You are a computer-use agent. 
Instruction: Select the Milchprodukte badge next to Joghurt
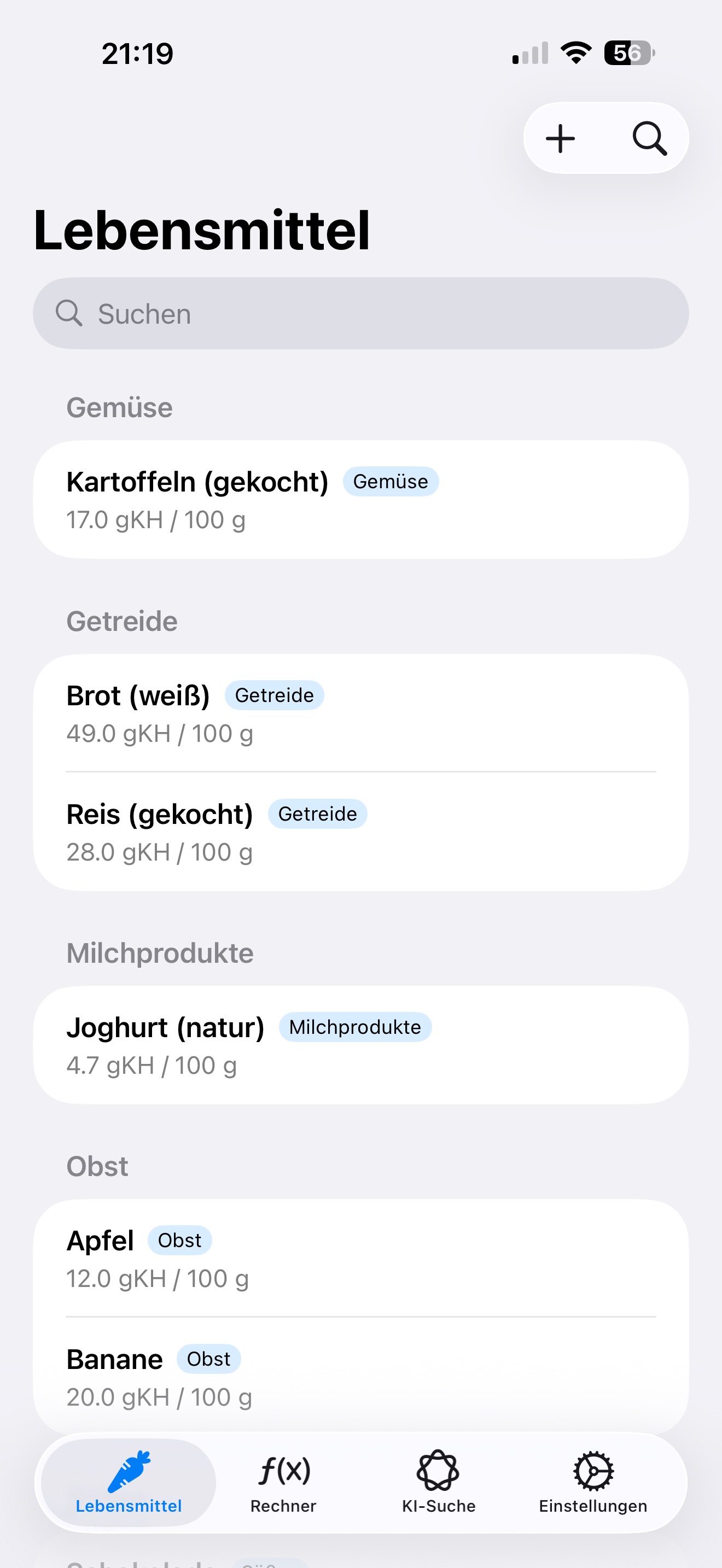(355, 1027)
